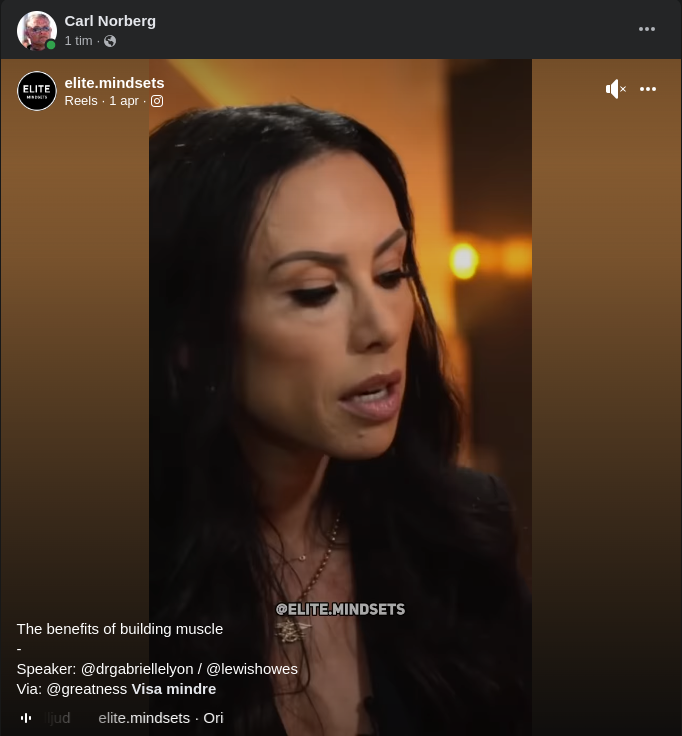This screenshot has height=736, width=682.
Task: Tap Visa mindre to collapse caption
Action: click(x=174, y=689)
